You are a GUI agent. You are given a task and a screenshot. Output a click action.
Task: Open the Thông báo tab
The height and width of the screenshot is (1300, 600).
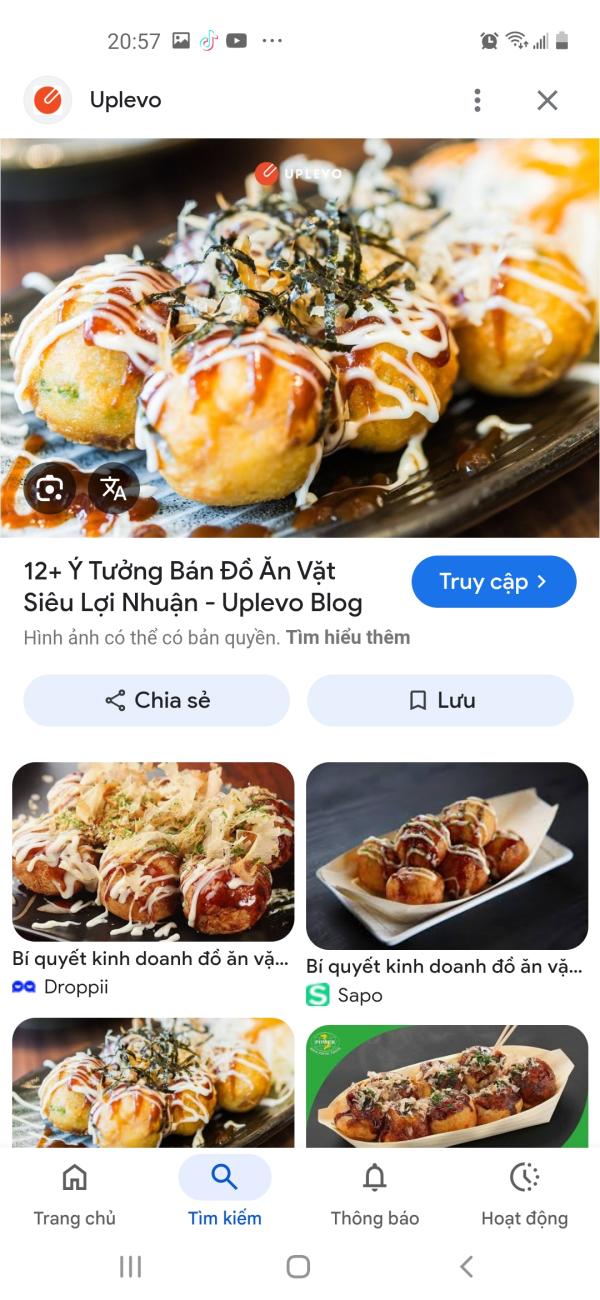point(375,1194)
